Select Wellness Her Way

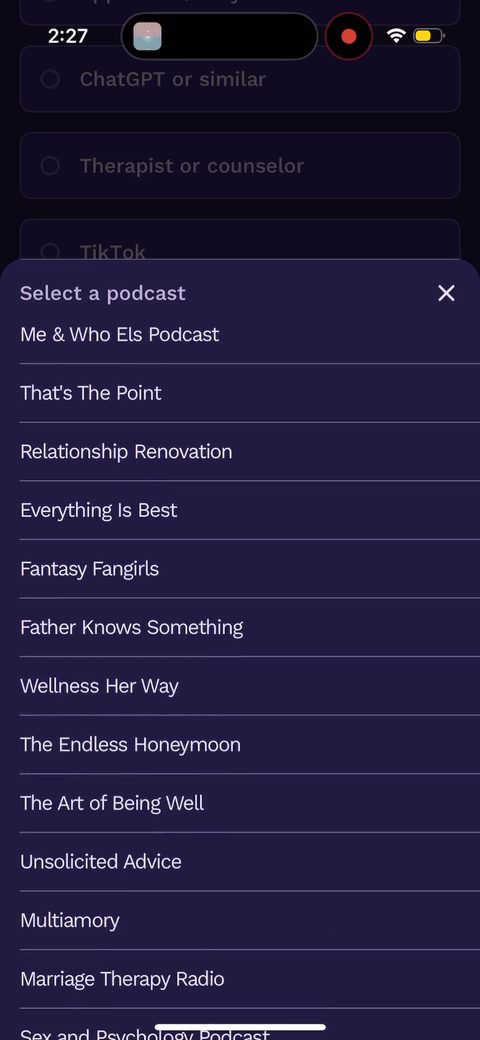250,686
